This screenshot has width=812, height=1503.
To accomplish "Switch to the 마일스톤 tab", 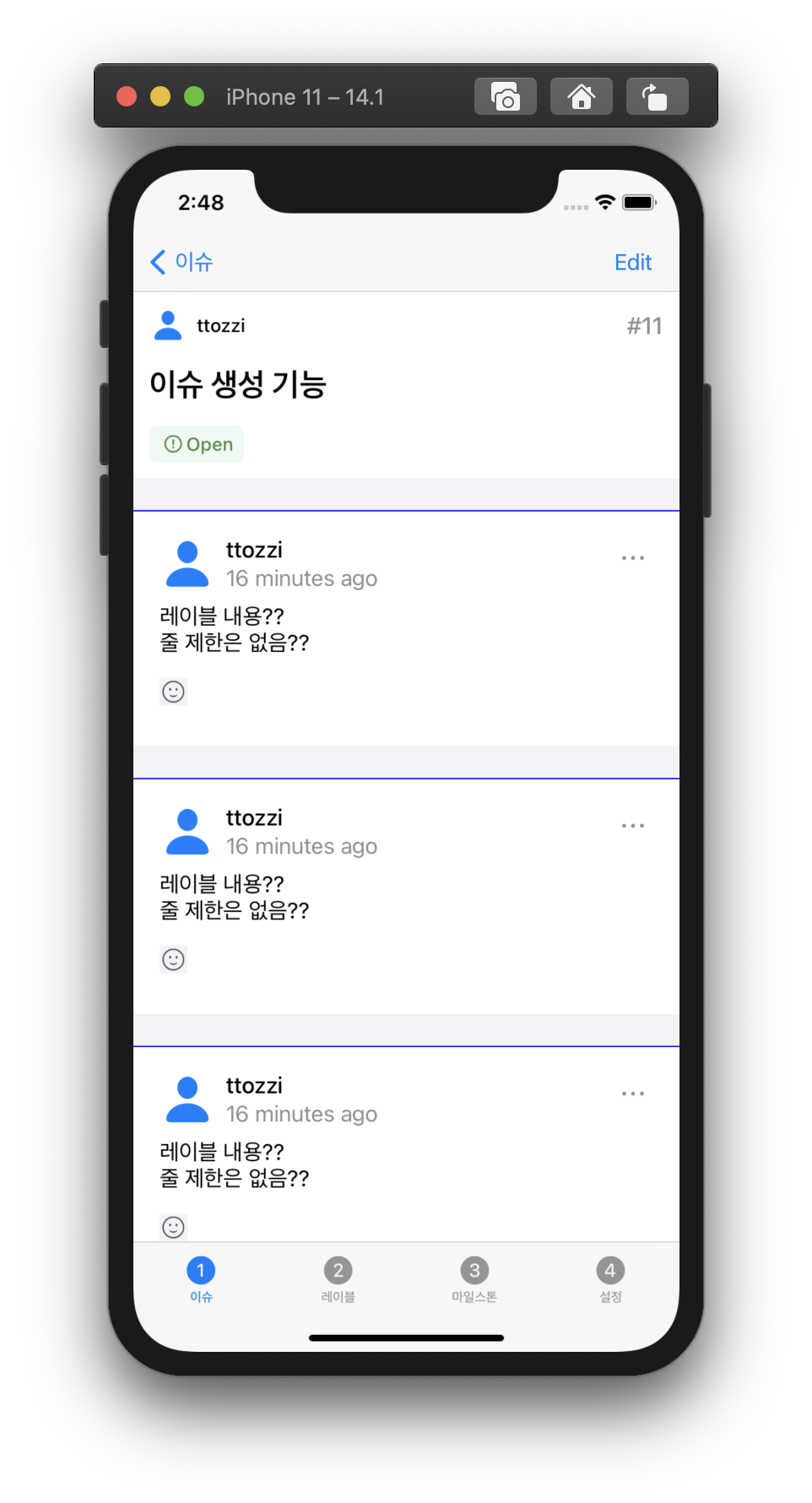I will [x=474, y=1280].
